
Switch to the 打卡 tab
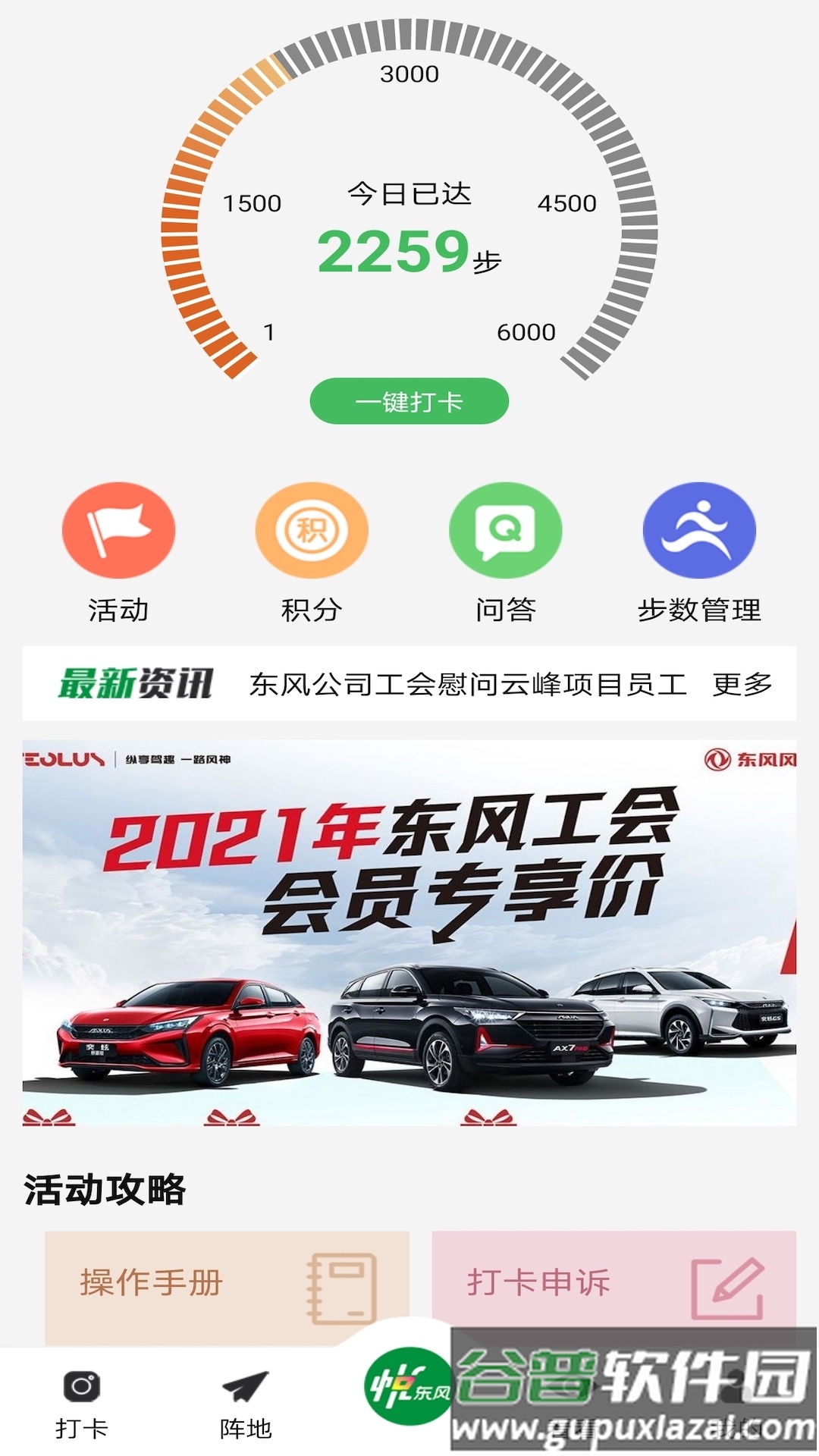click(82, 1404)
